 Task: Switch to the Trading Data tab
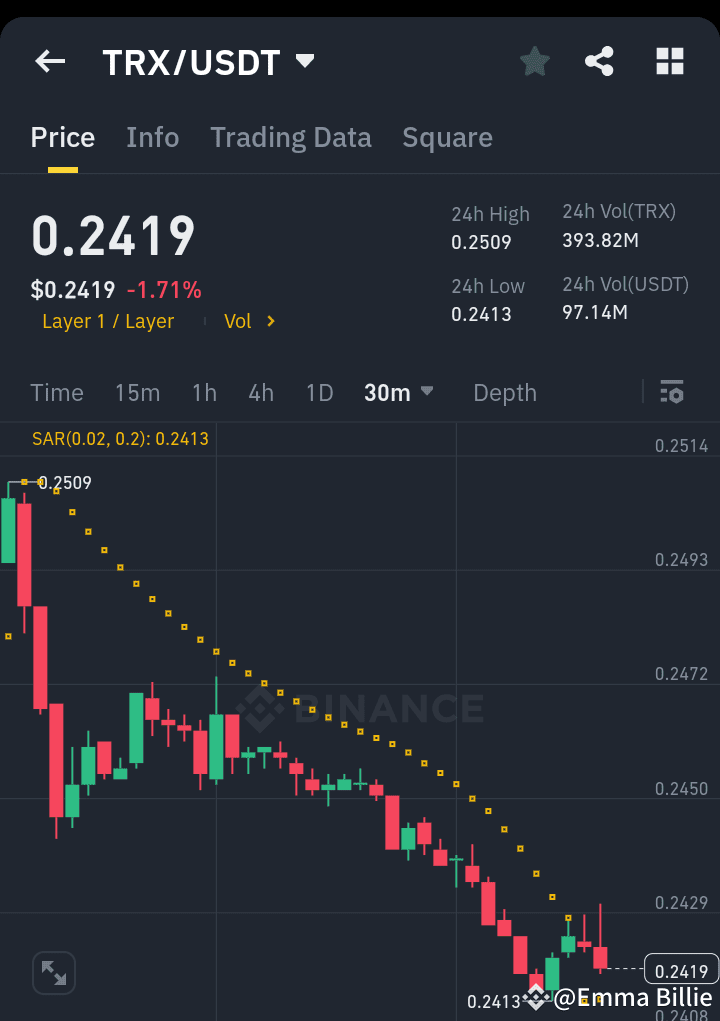[x=290, y=137]
